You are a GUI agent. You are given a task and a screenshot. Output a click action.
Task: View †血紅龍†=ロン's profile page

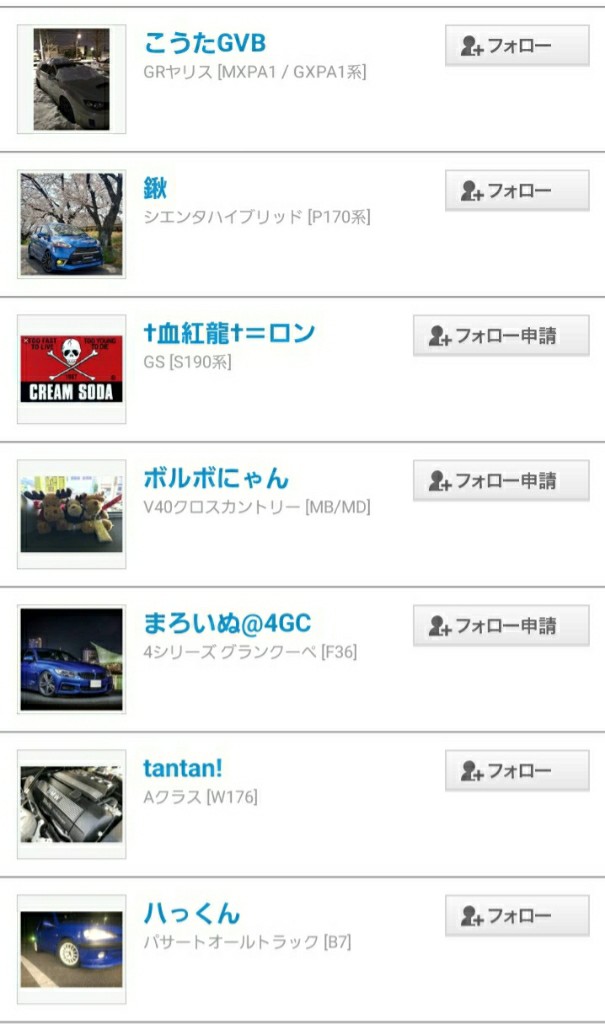[x=229, y=333]
